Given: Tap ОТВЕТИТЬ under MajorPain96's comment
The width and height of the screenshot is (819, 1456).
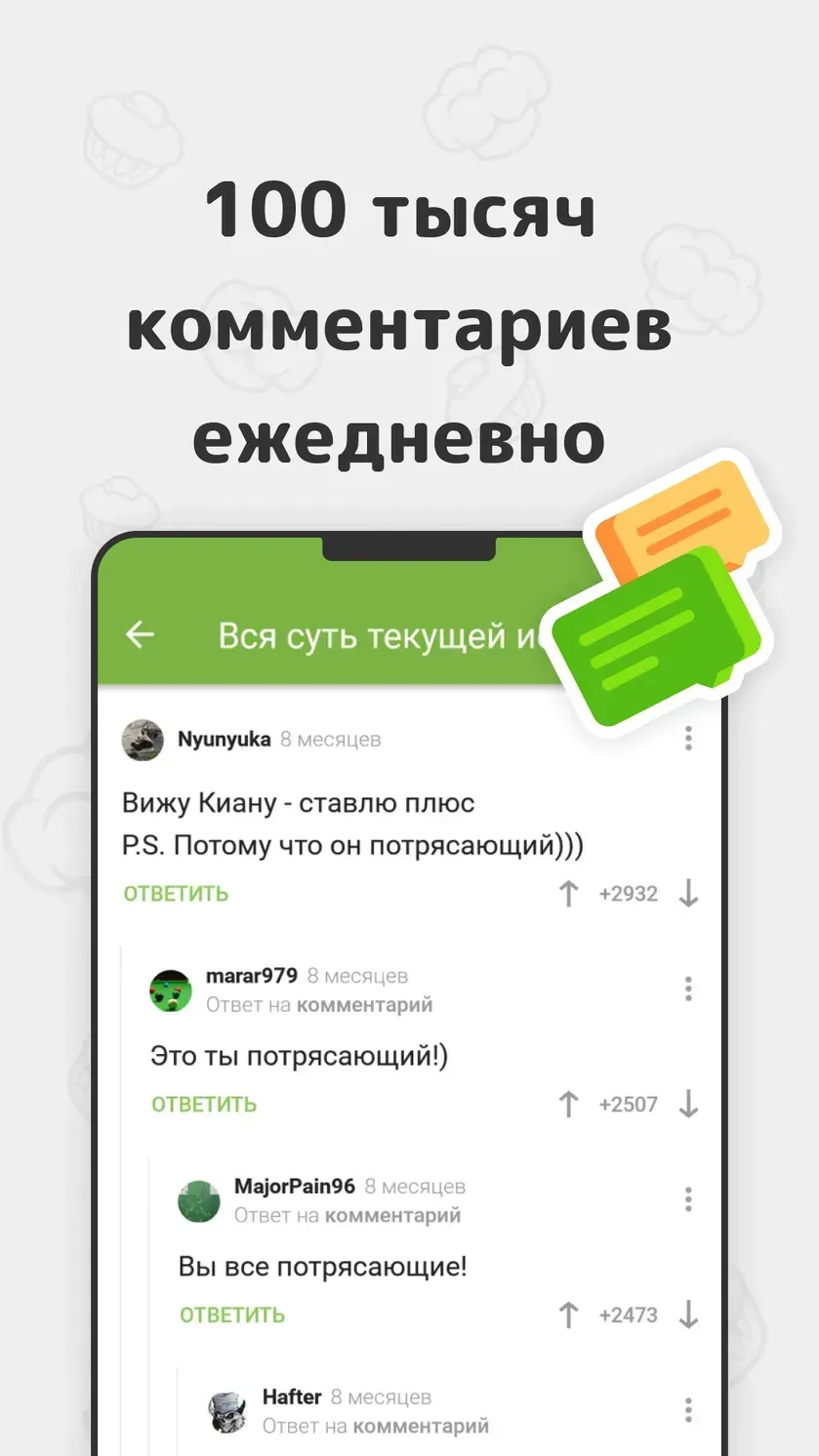Looking at the screenshot, I should tap(232, 1314).
